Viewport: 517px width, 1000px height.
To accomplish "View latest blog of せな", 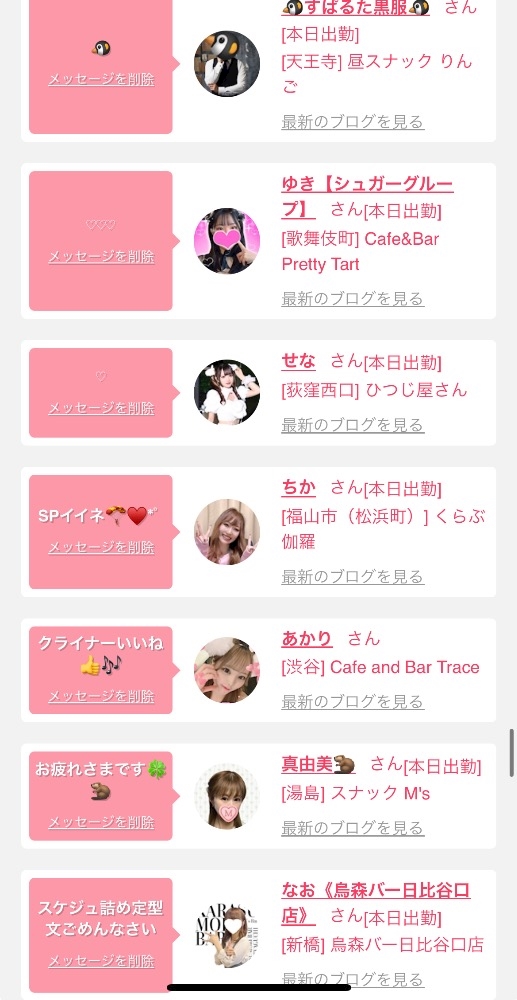I will tap(353, 425).
